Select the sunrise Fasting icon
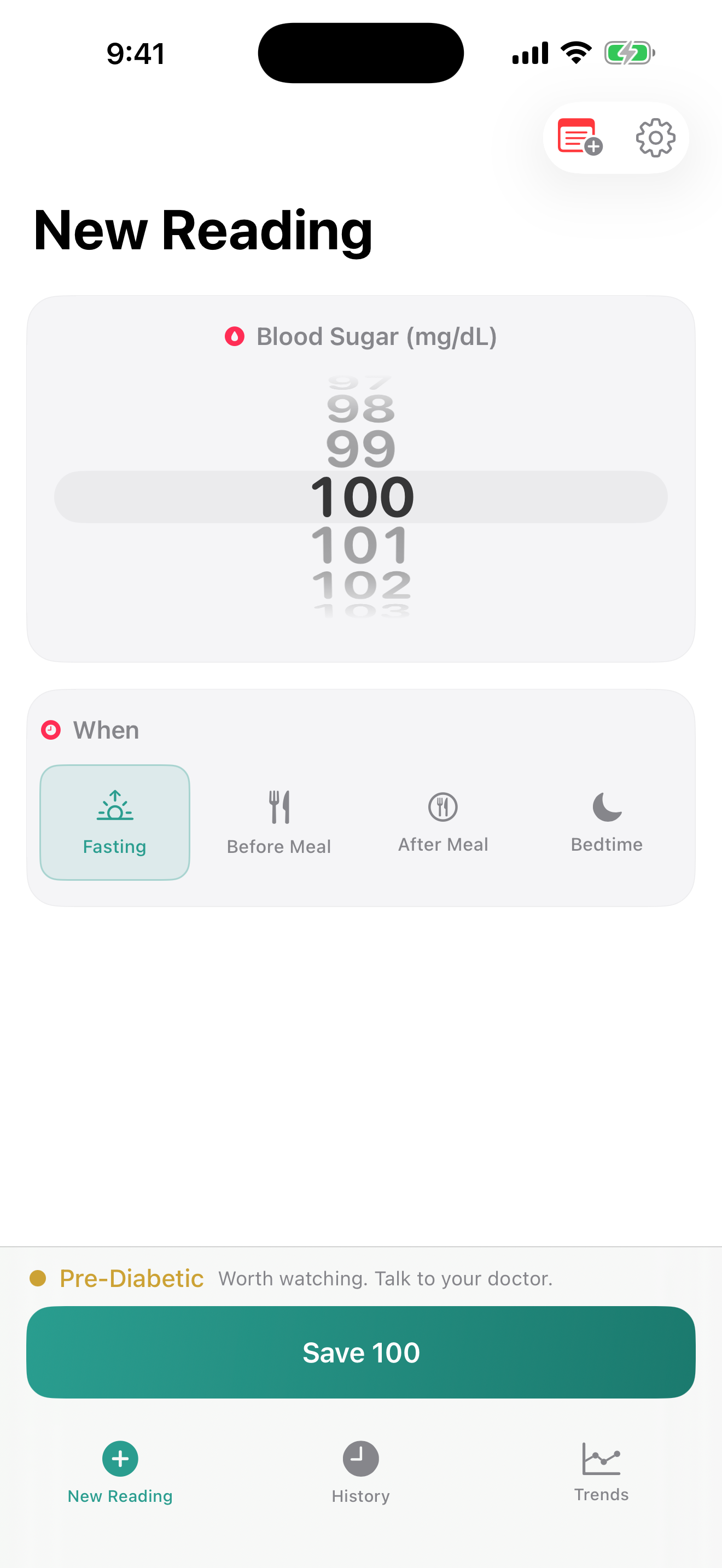 click(114, 806)
